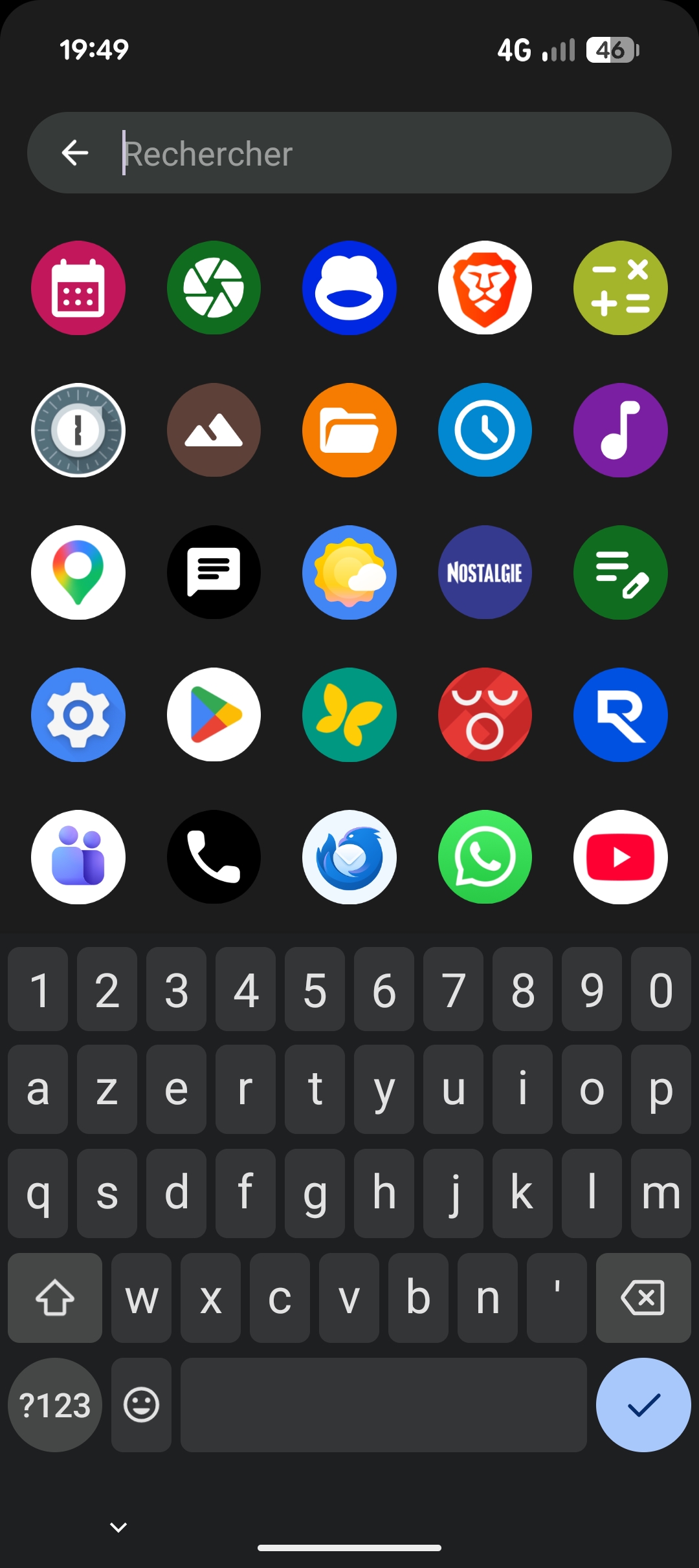Open the Thunderbird mail app
This screenshot has height=1568, width=699.
tap(349, 857)
